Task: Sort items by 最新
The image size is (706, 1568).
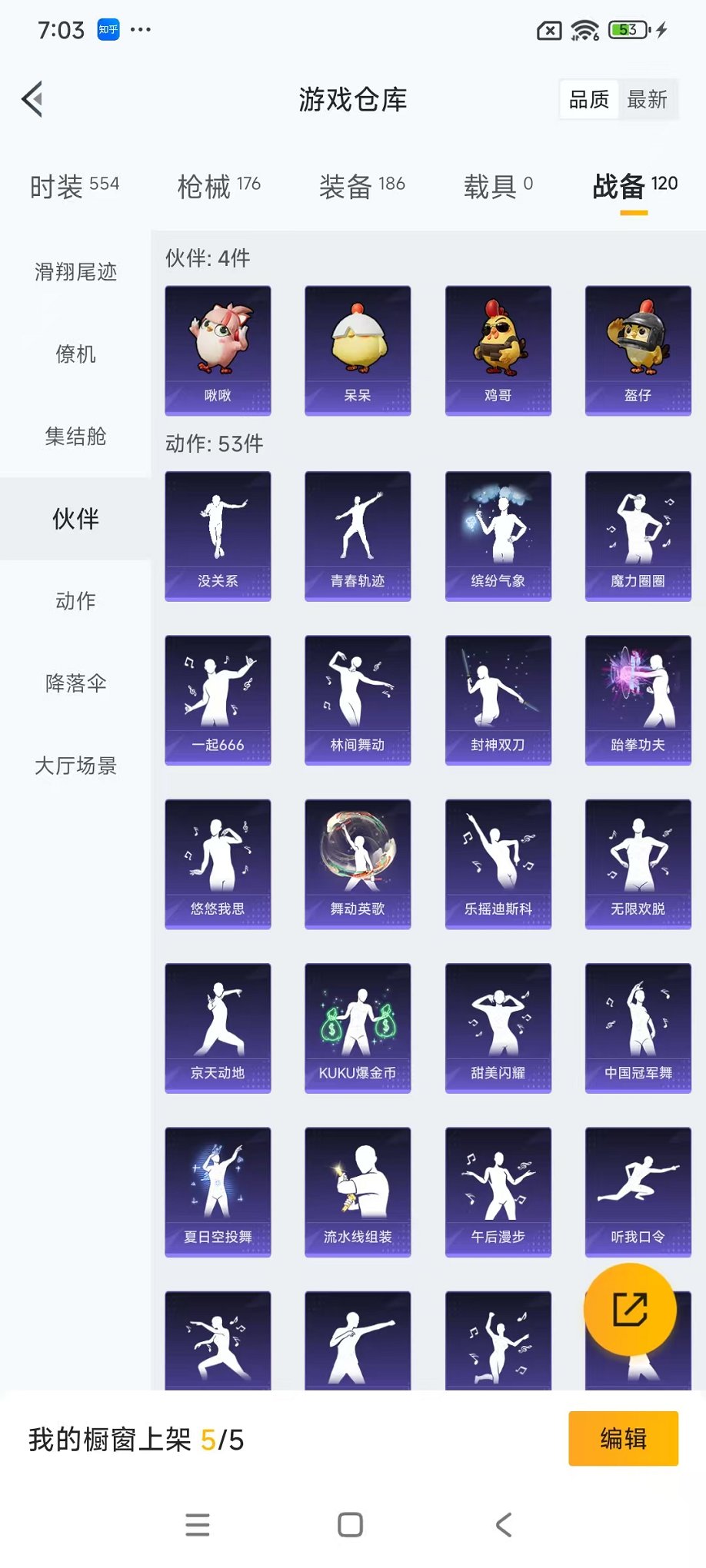Action: pyautogui.click(x=647, y=100)
